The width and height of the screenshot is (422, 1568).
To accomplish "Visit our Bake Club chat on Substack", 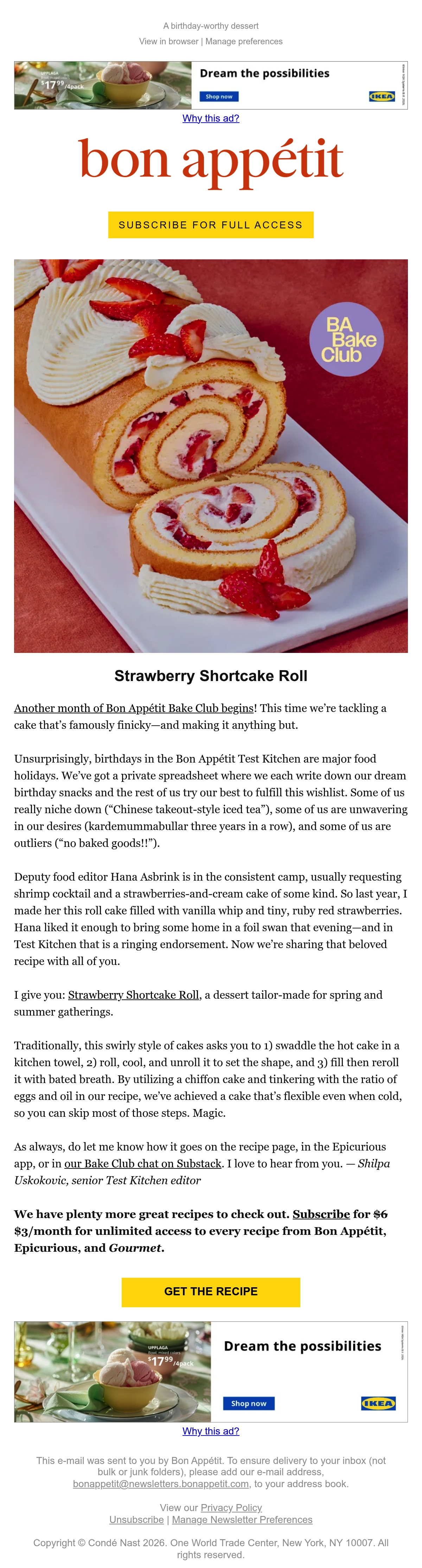I will click(142, 1163).
